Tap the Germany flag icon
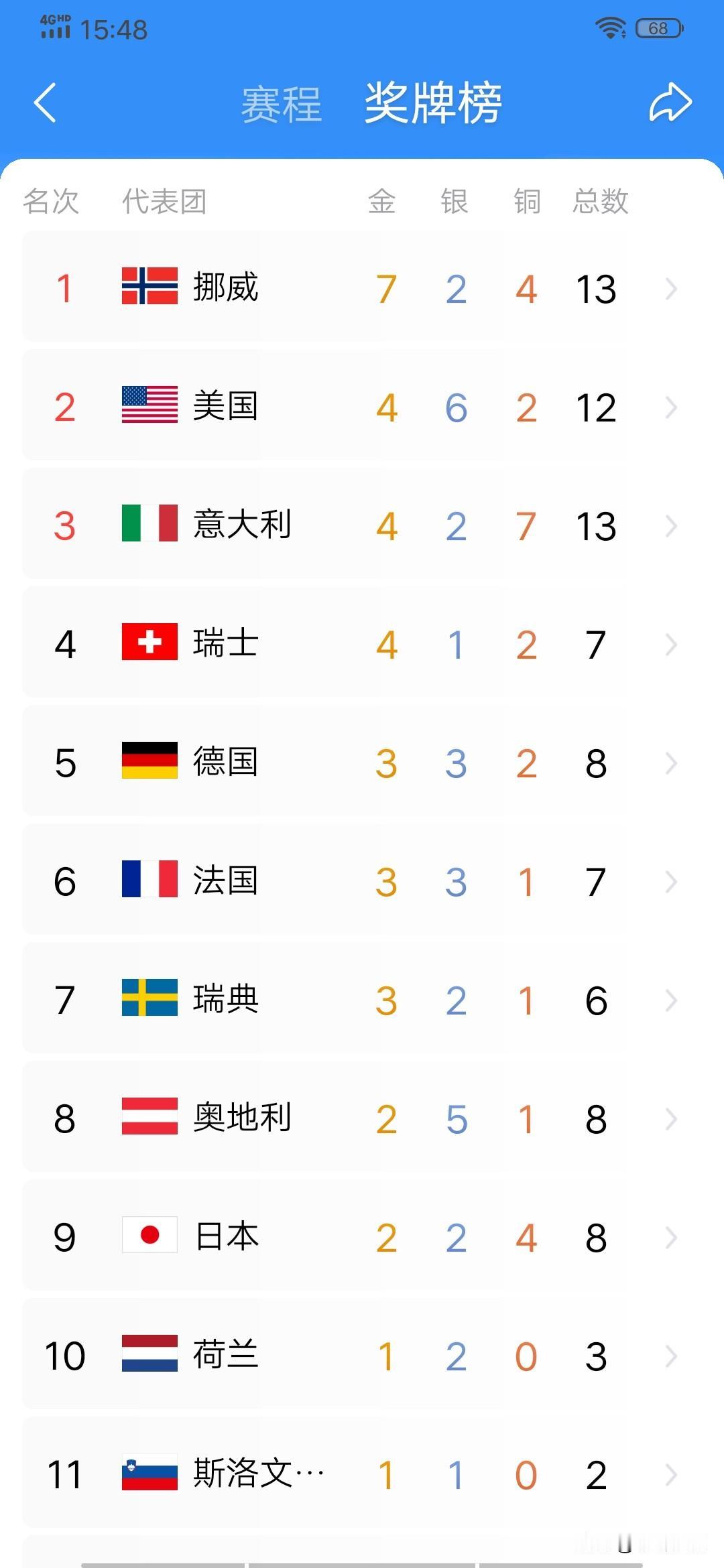 tap(149, 762)
